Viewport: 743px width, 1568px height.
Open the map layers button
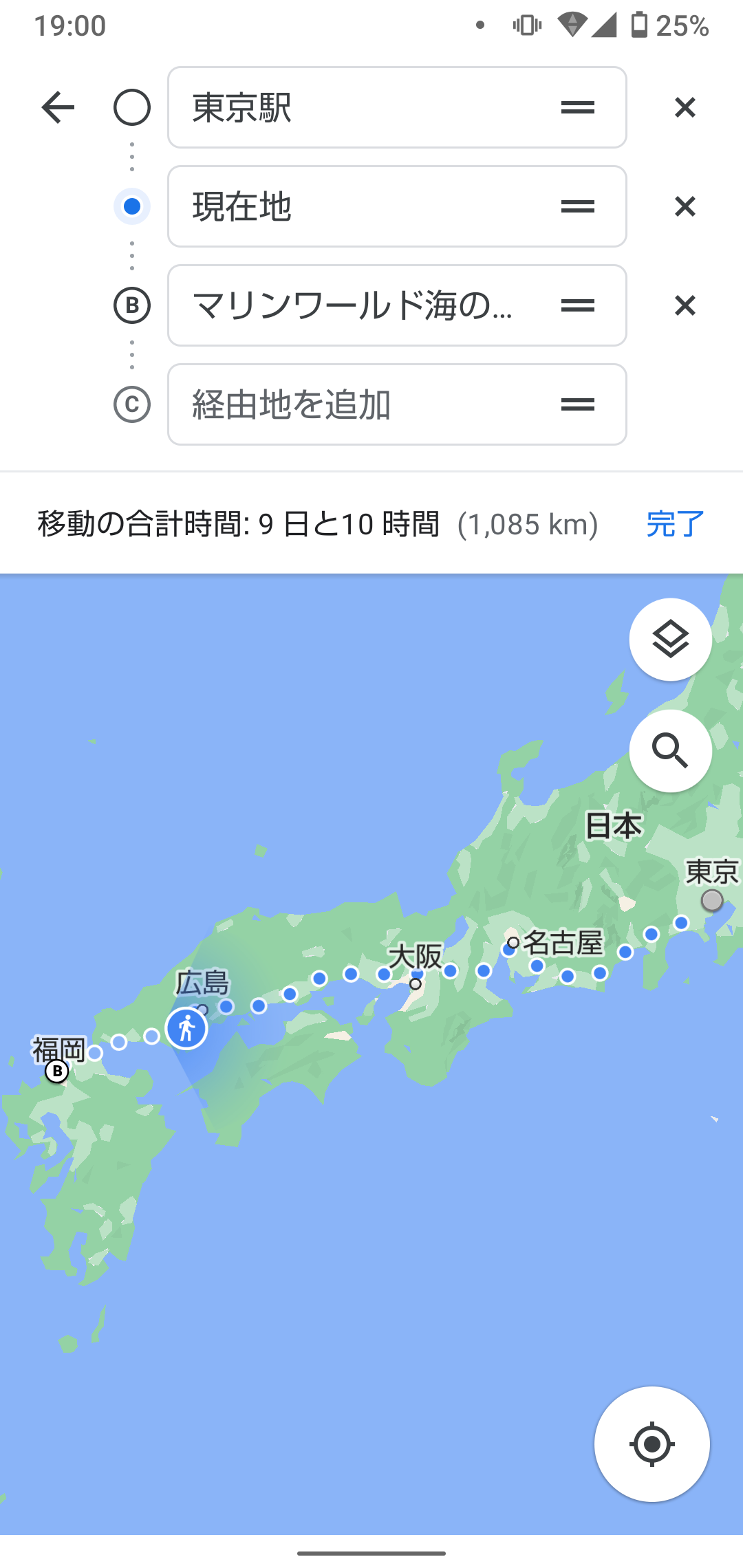pyautogui.click(x=670, y=640)
